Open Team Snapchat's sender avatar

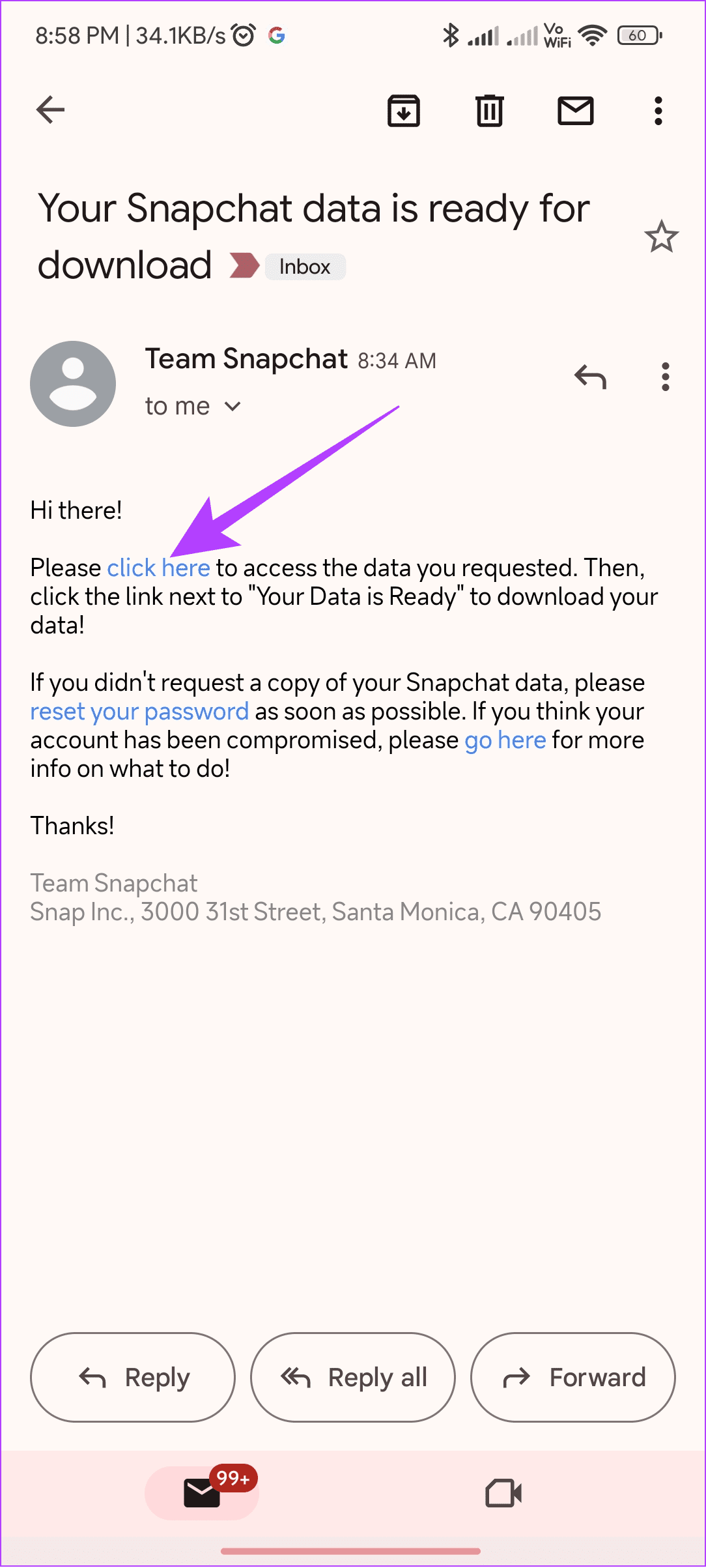(72, 383)
